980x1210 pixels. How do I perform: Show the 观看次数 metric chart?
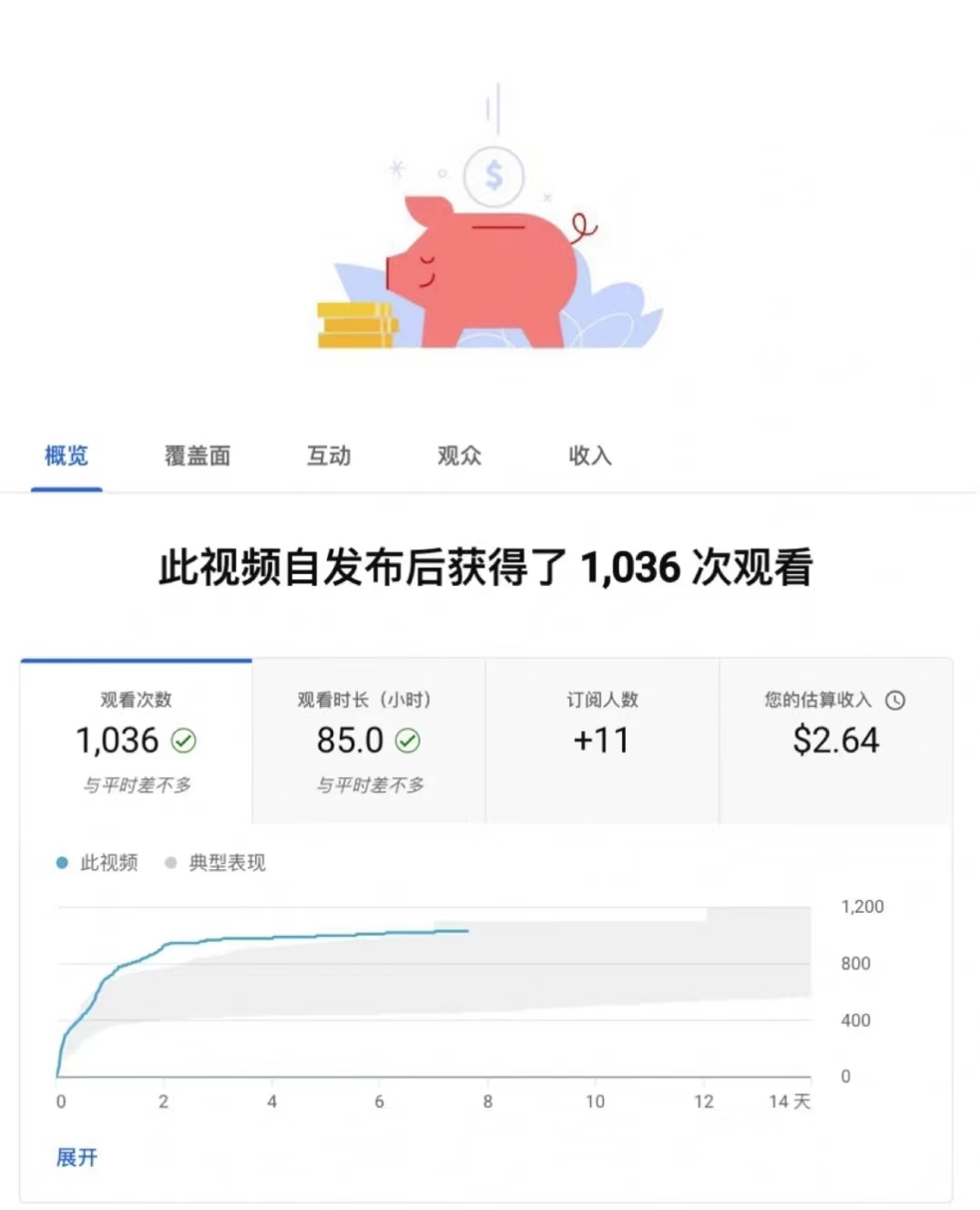tap(137, 741)
